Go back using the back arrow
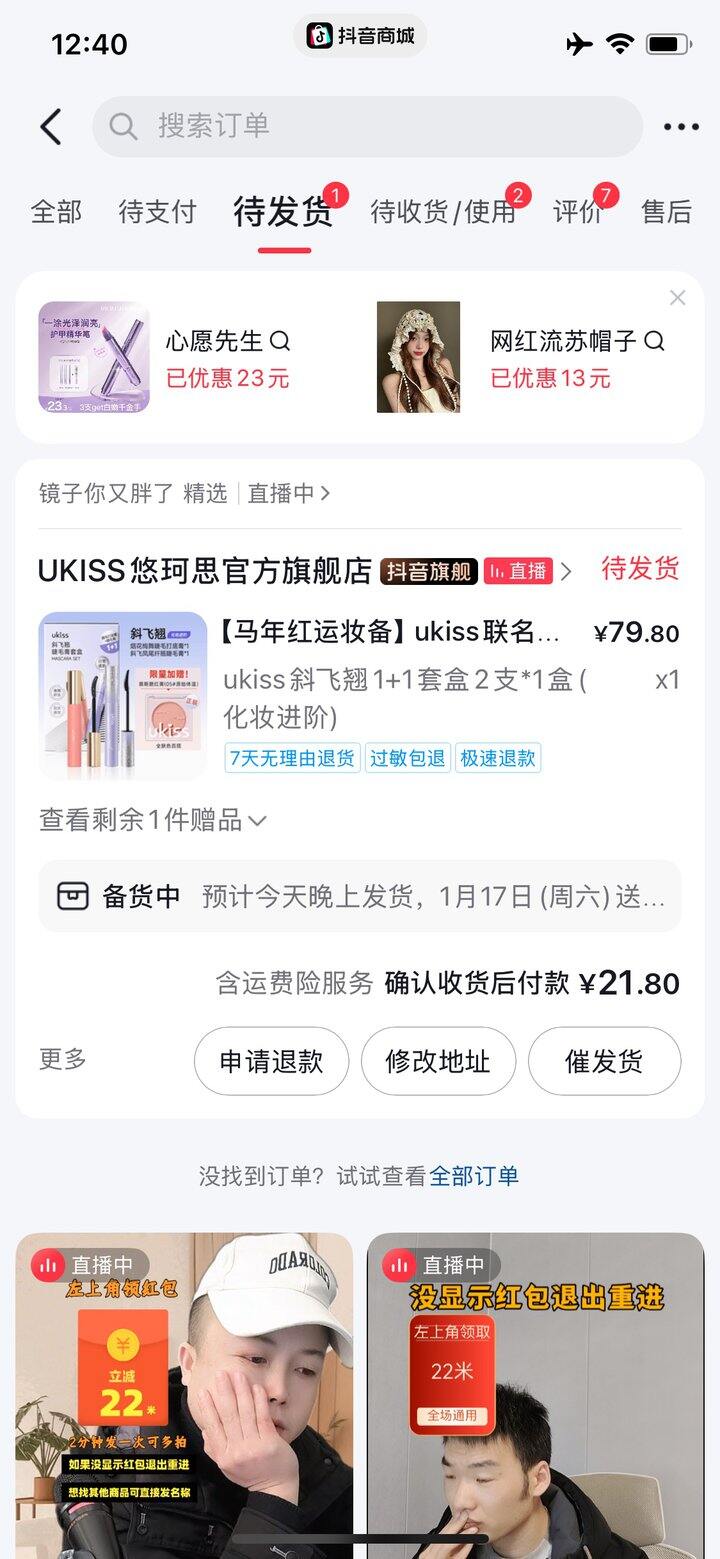The height and width of the screenshot is (1559, 720). [51, 127]
